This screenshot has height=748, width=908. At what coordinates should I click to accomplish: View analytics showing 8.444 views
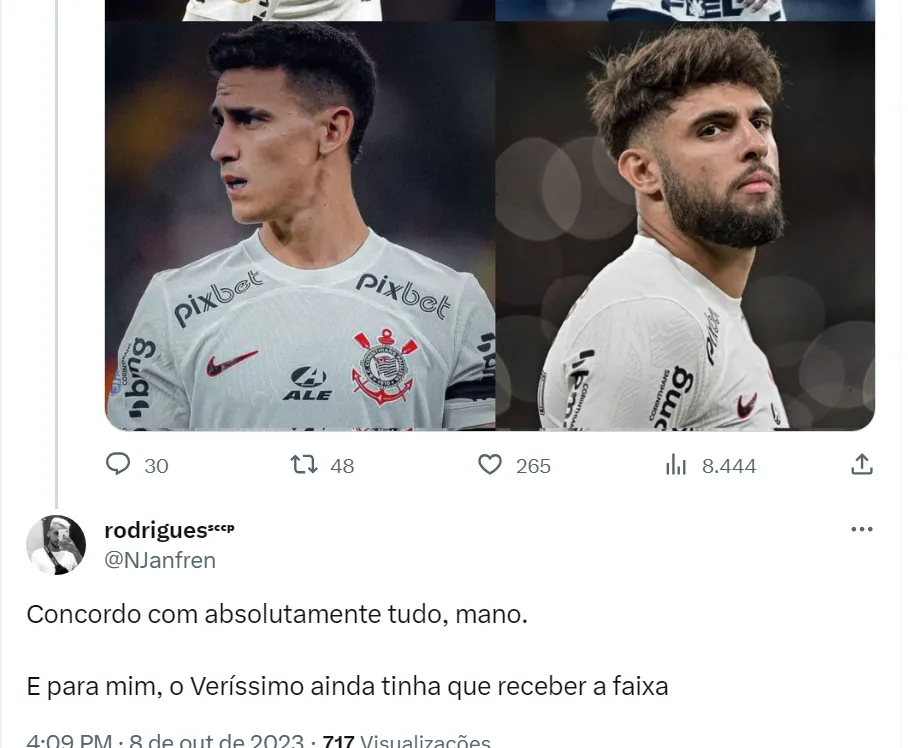[676, 465]
